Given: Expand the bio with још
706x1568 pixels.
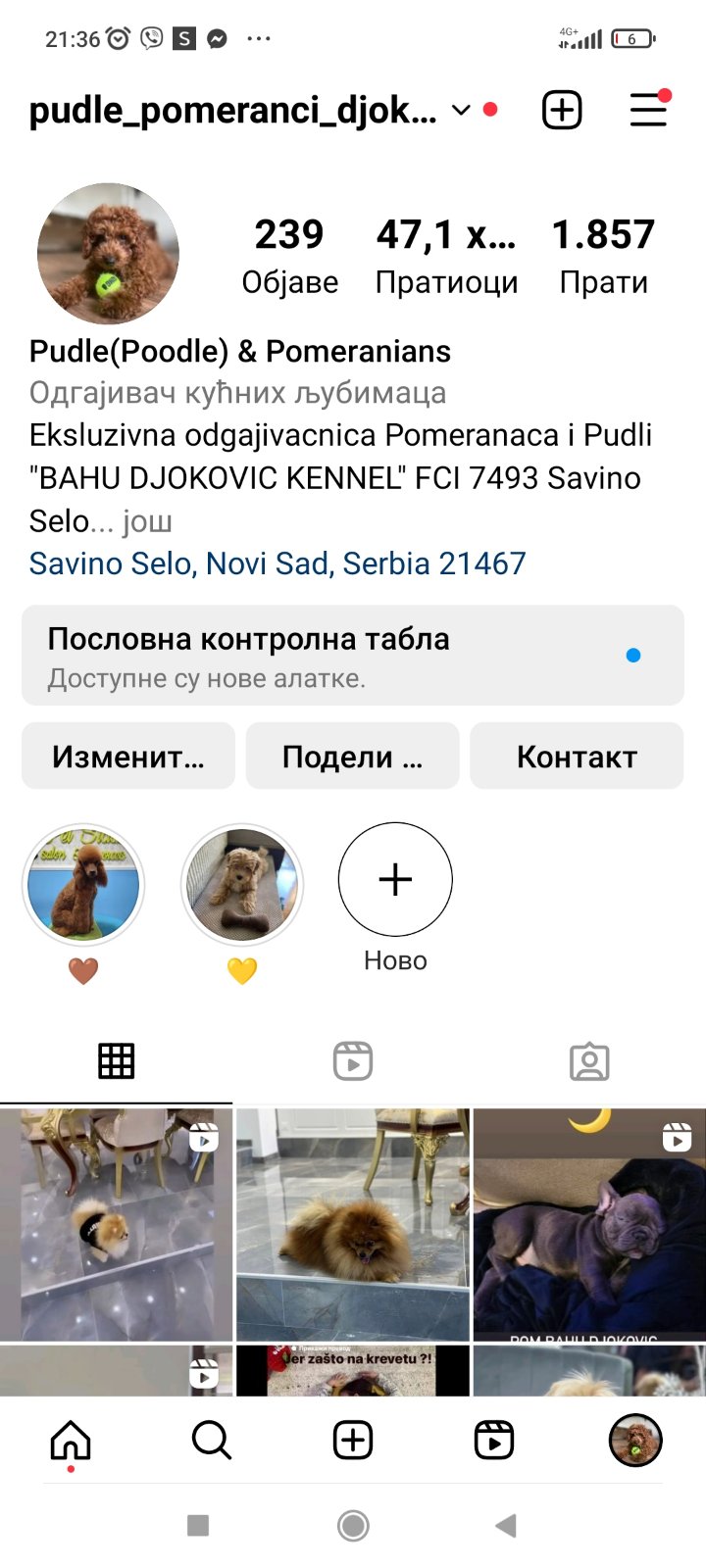Looking at the screenshot, I should [x=147, y=521].
